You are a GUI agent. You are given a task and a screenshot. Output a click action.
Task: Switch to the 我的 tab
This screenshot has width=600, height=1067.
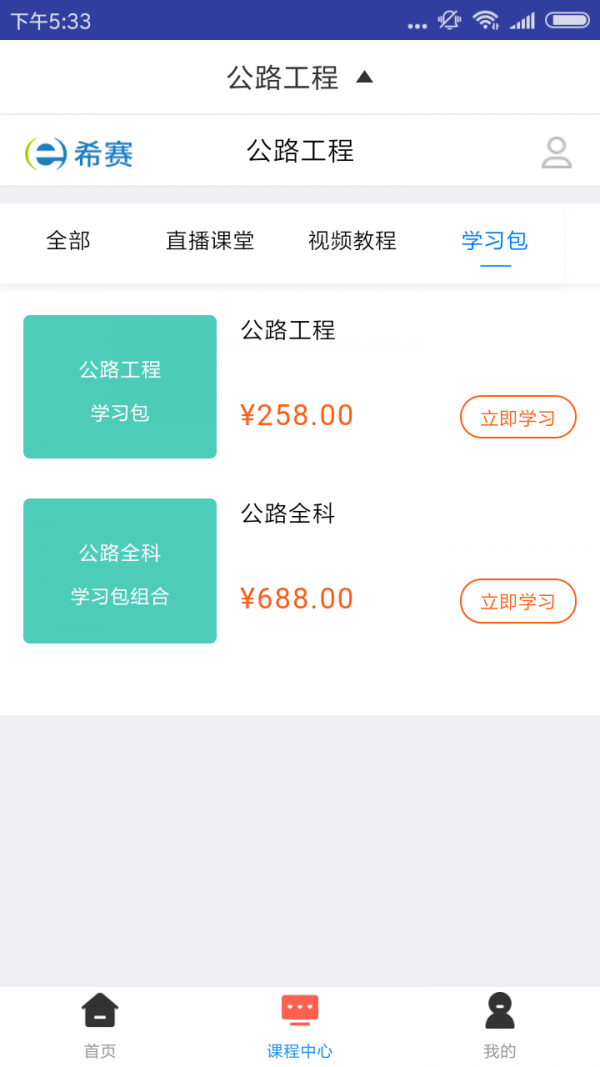[x=500, y=1025]
